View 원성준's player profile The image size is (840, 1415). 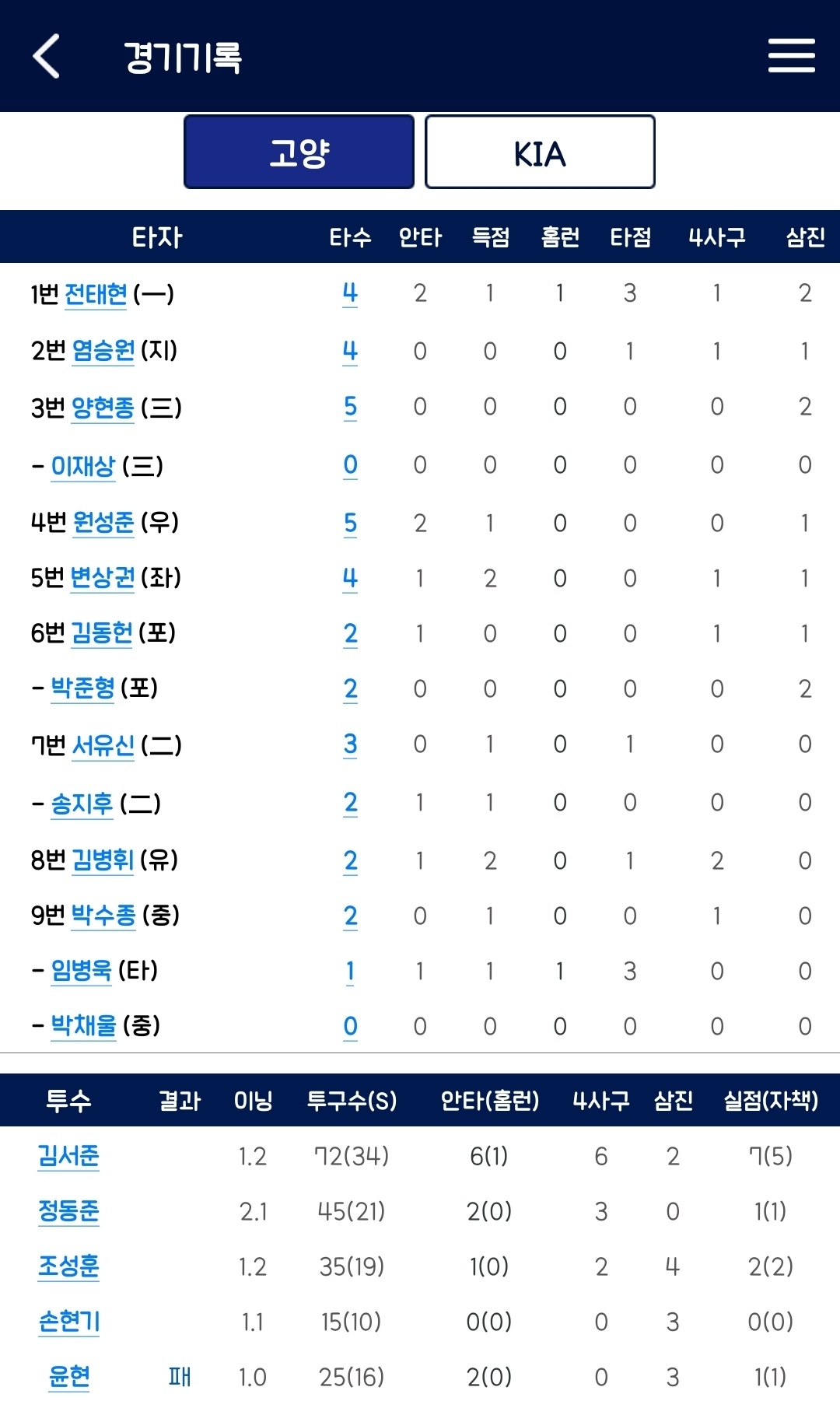tap(103, 522)
